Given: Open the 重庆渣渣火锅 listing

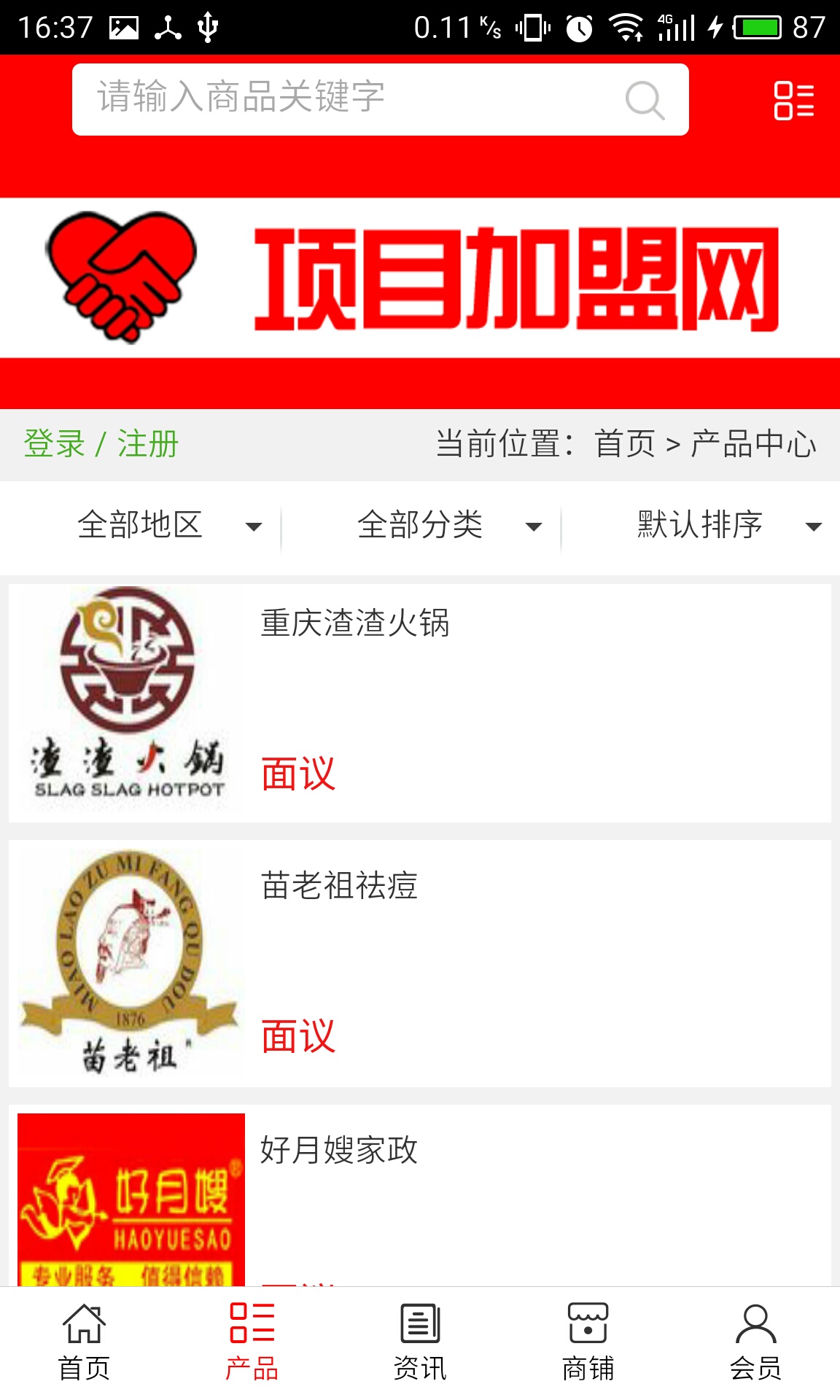Looking at the screenshot, I should coord(420,703).
